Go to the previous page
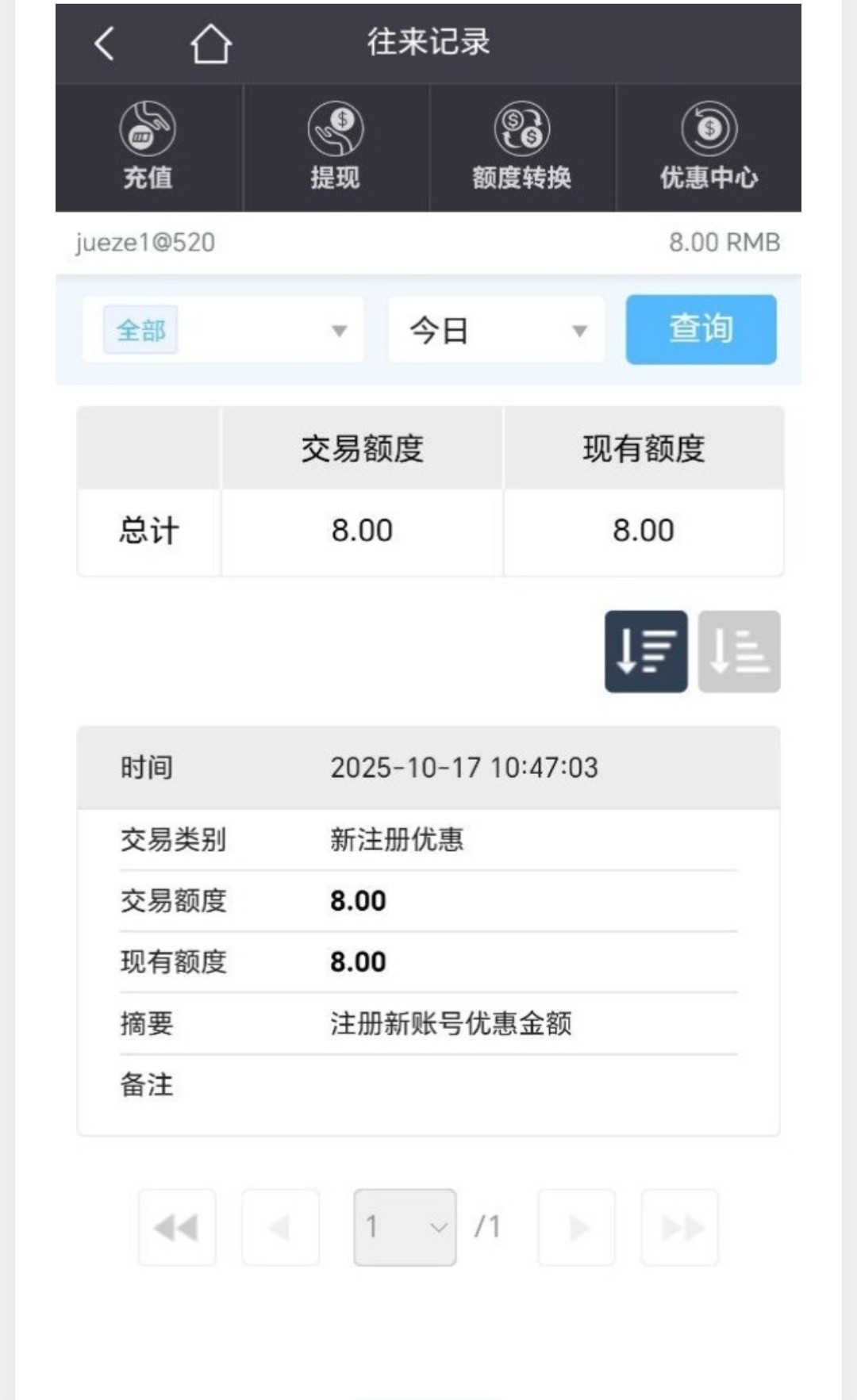 [x=281, y=1227]
